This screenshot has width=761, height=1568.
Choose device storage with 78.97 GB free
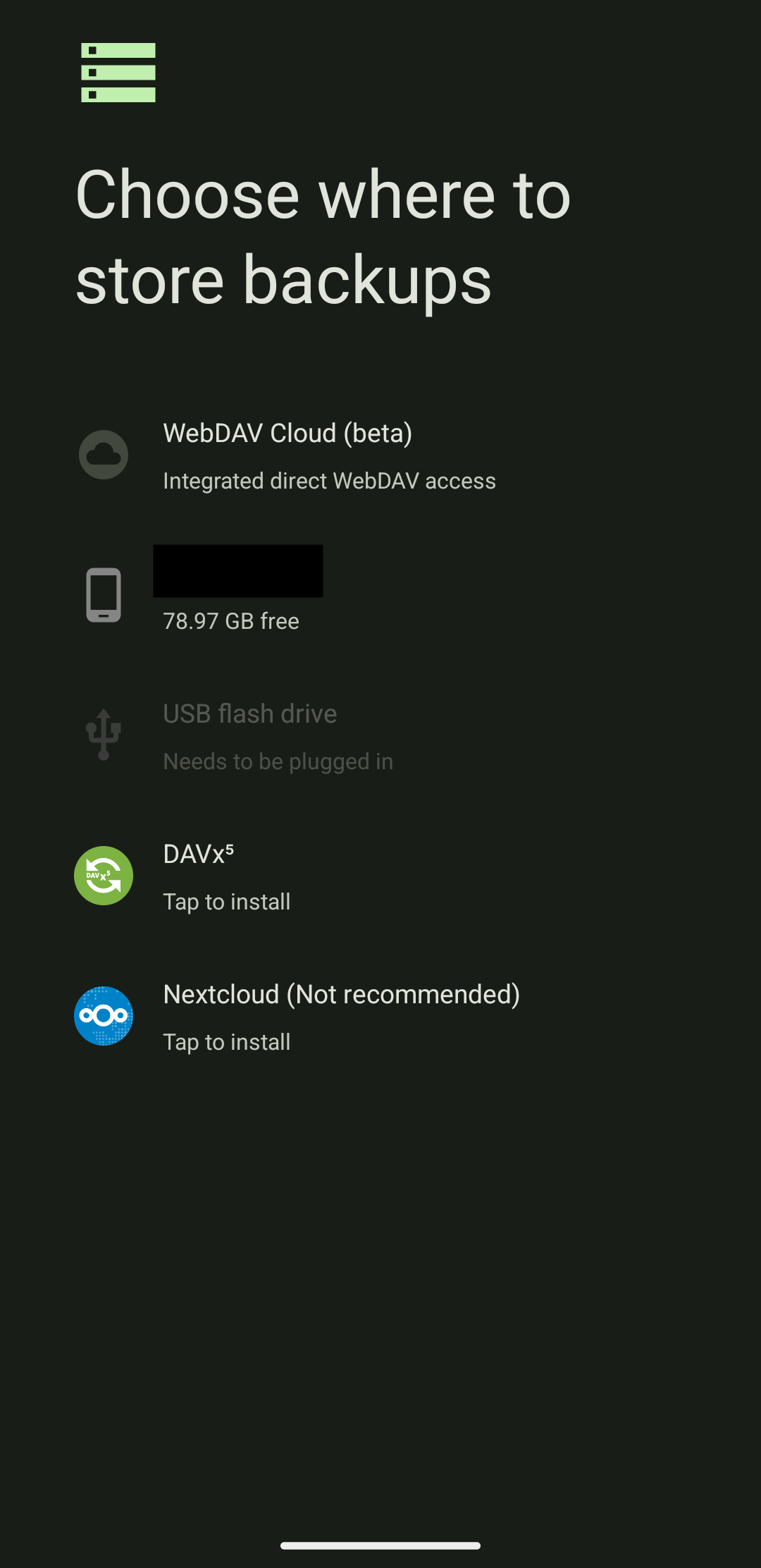pos(380,596)
